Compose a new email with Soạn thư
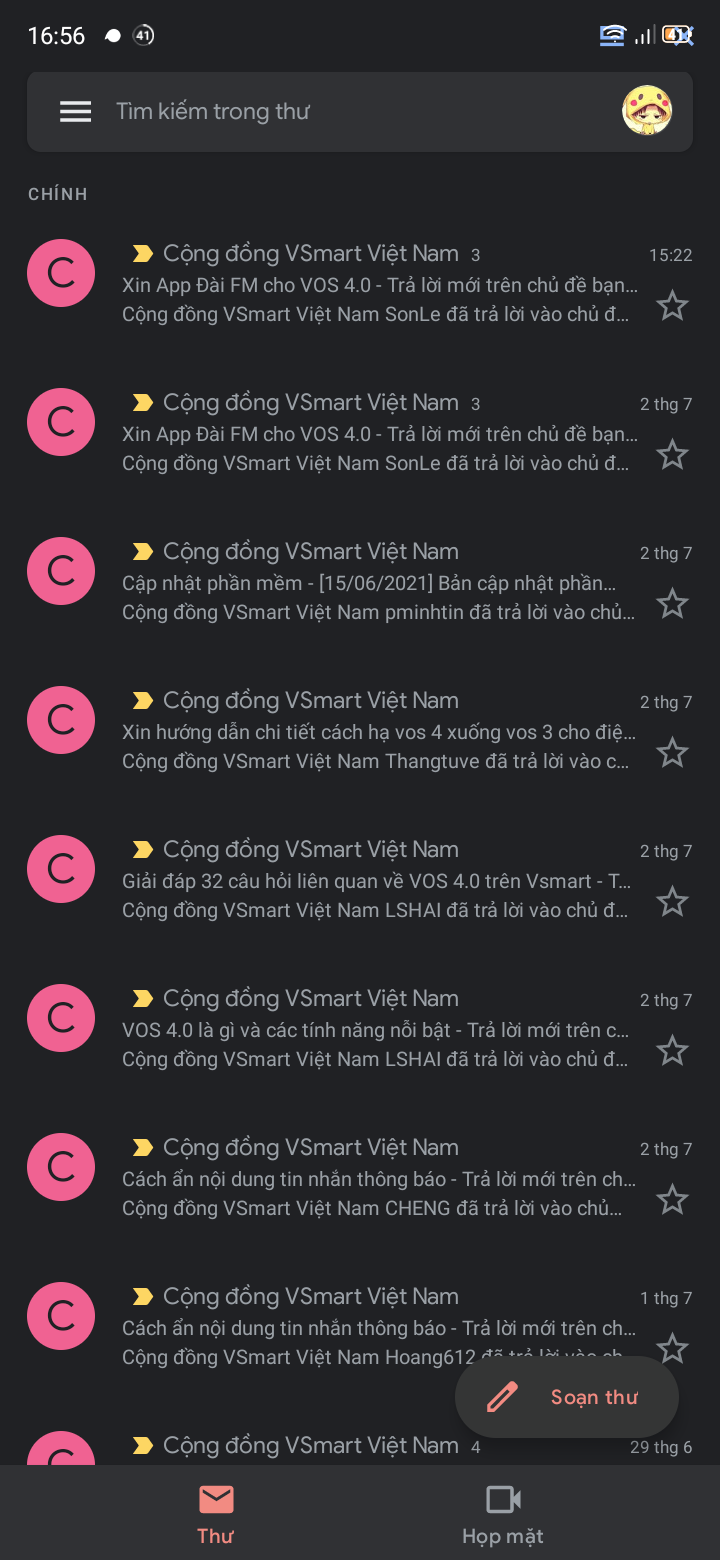The height and width of the screenshot is (1560, 720). click(567, 1397)
